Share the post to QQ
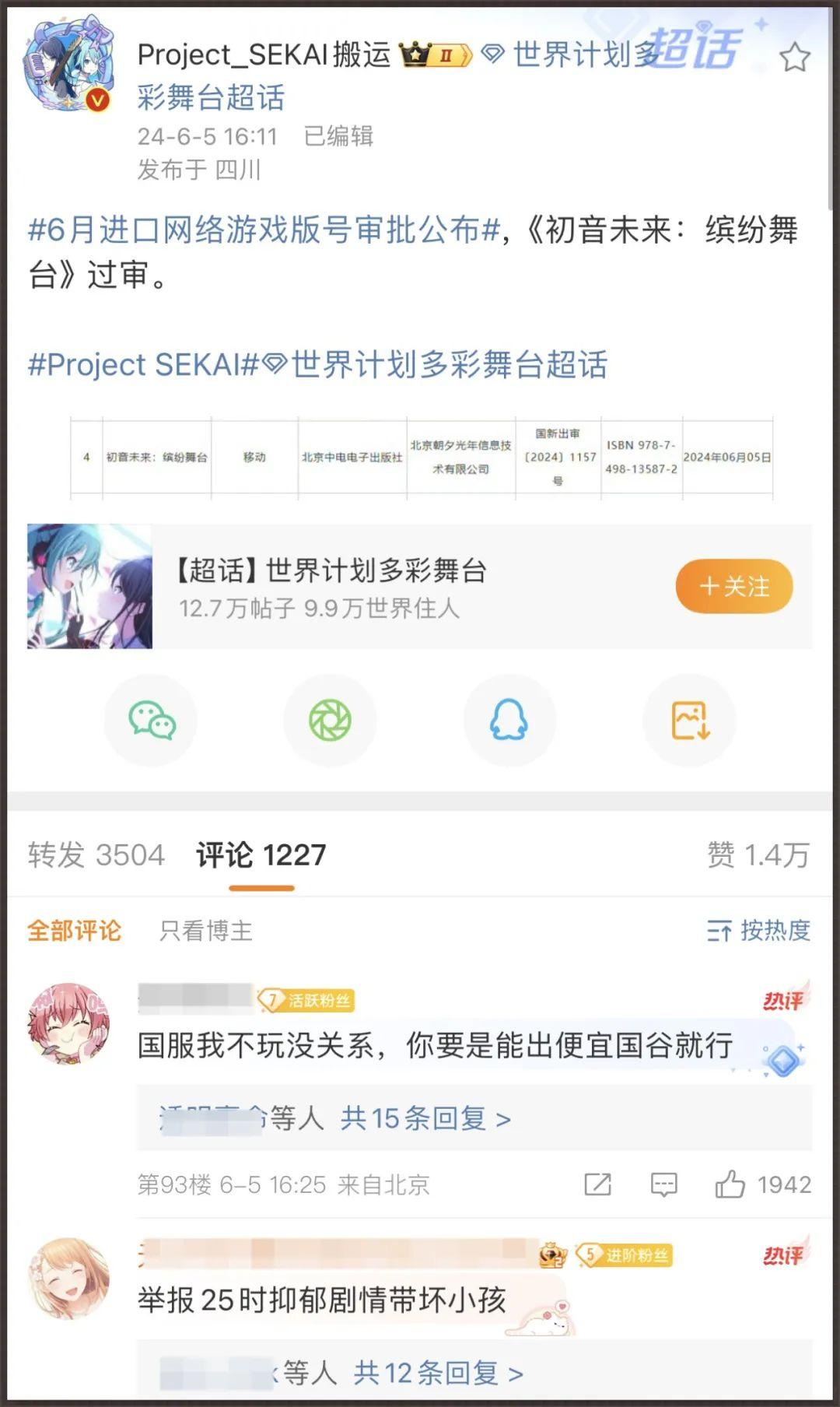 (509, 720)
